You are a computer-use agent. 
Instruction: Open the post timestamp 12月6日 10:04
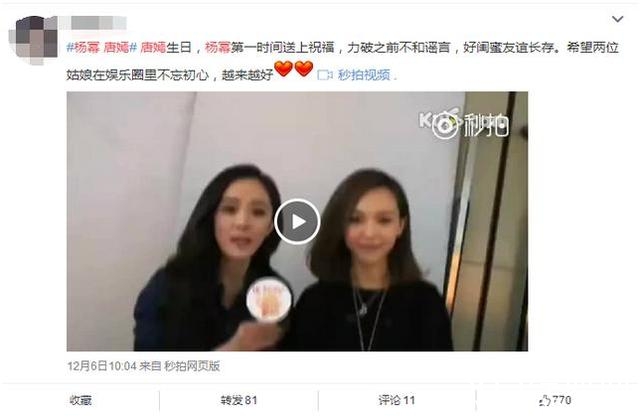pyautogui.click(x=99, y=366)
